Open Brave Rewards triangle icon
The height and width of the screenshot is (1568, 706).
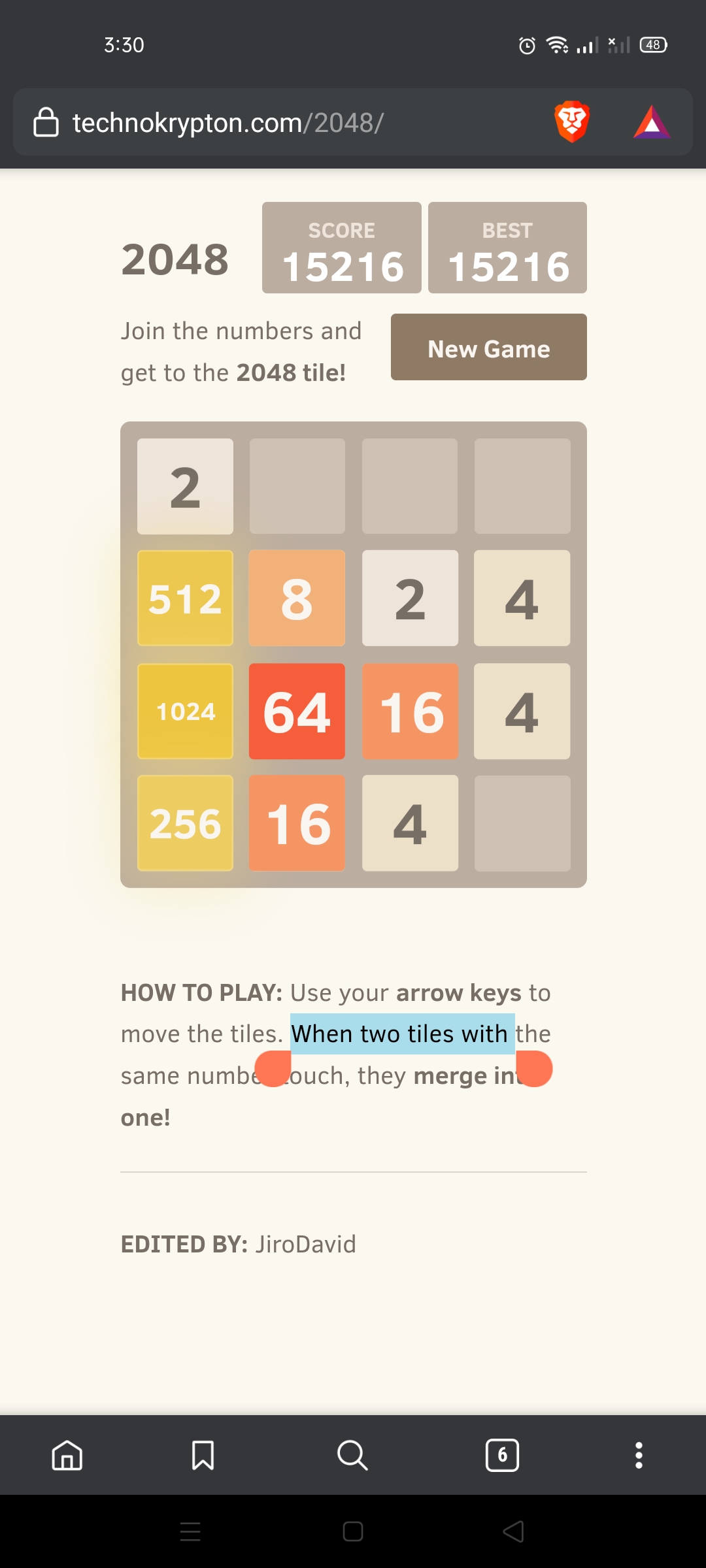point(652,122)
